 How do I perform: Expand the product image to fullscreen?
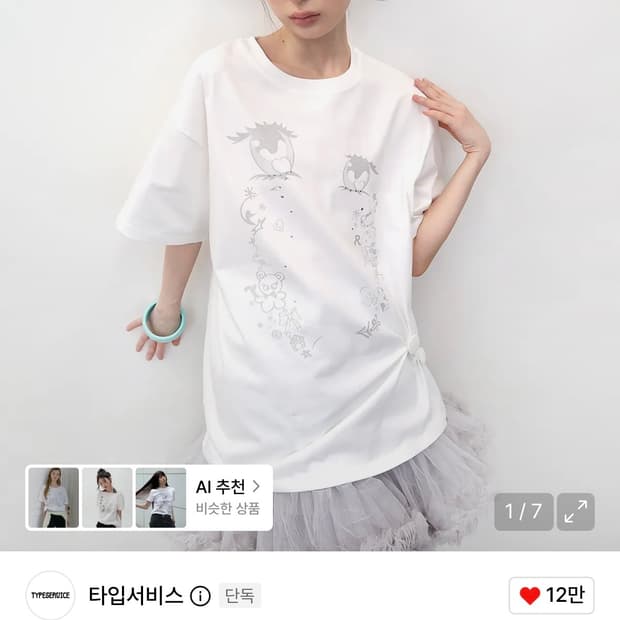tap(576, 512)
